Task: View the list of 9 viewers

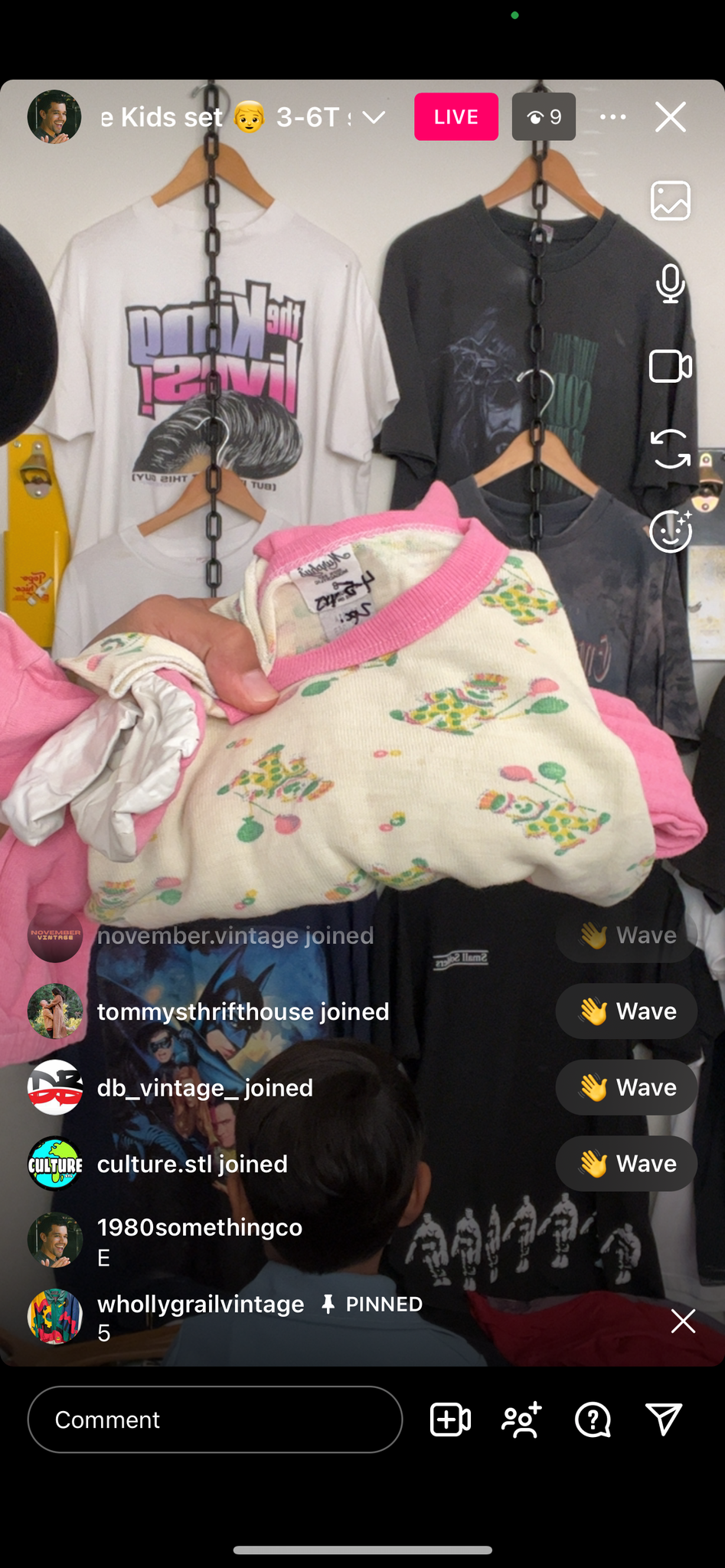Action: 544,117
